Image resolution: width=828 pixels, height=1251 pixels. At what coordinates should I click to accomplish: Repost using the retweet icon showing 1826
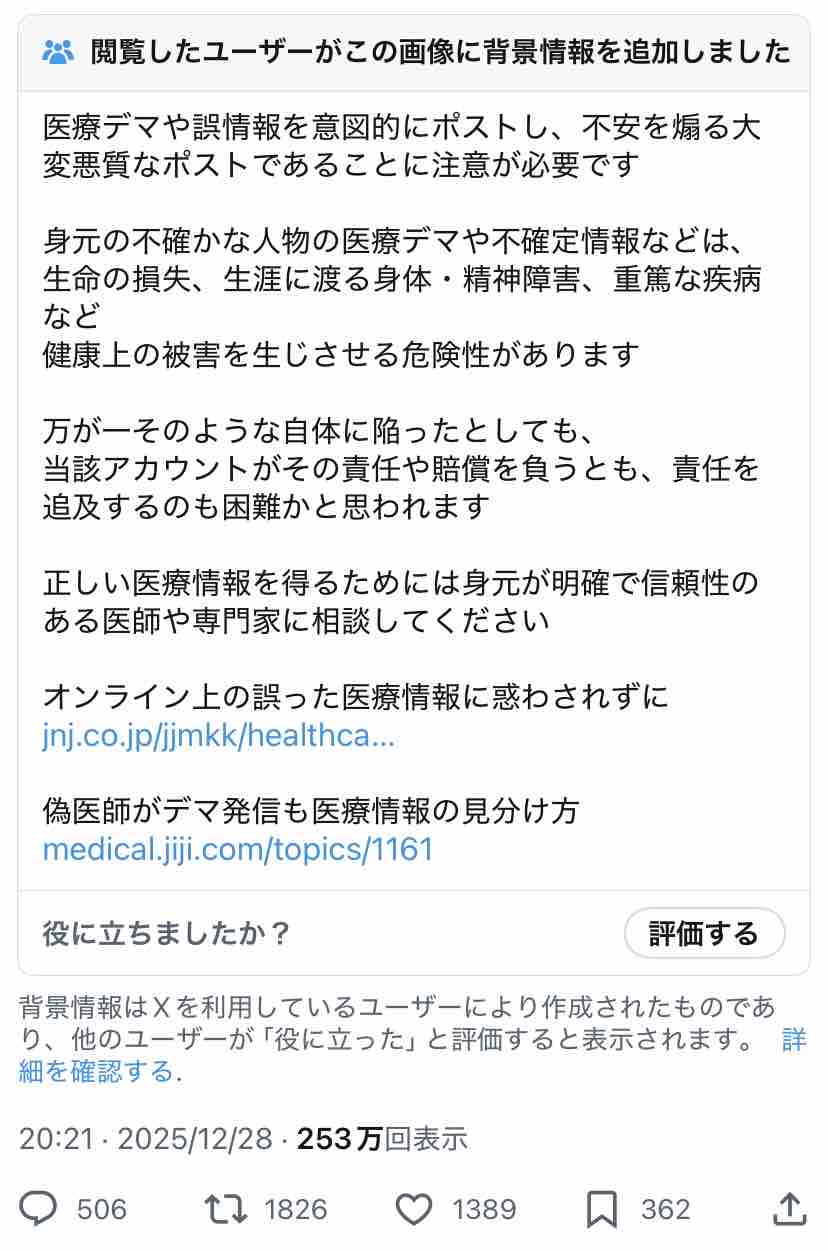tap(224, 1209)
